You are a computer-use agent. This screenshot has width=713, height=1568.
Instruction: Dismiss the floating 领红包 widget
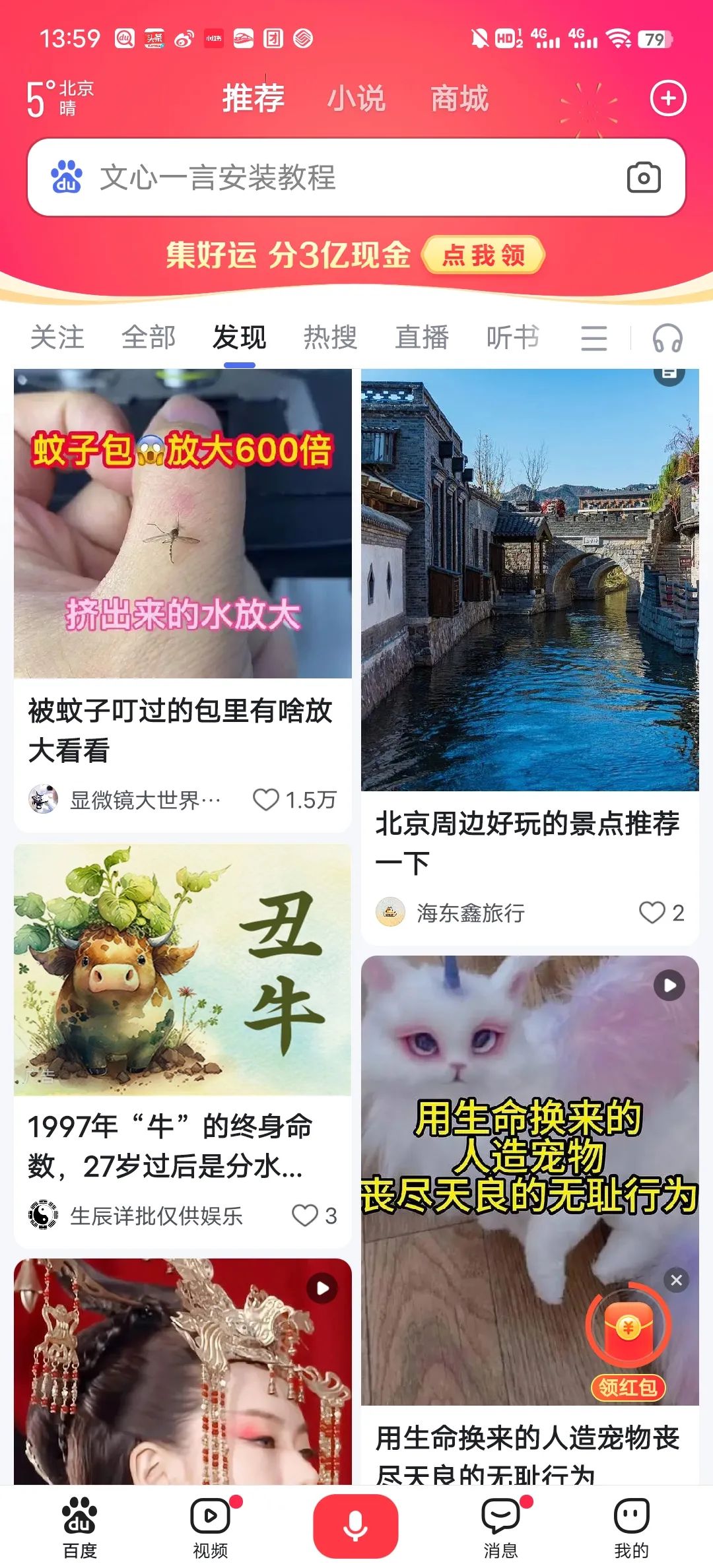pos(677,1280)
